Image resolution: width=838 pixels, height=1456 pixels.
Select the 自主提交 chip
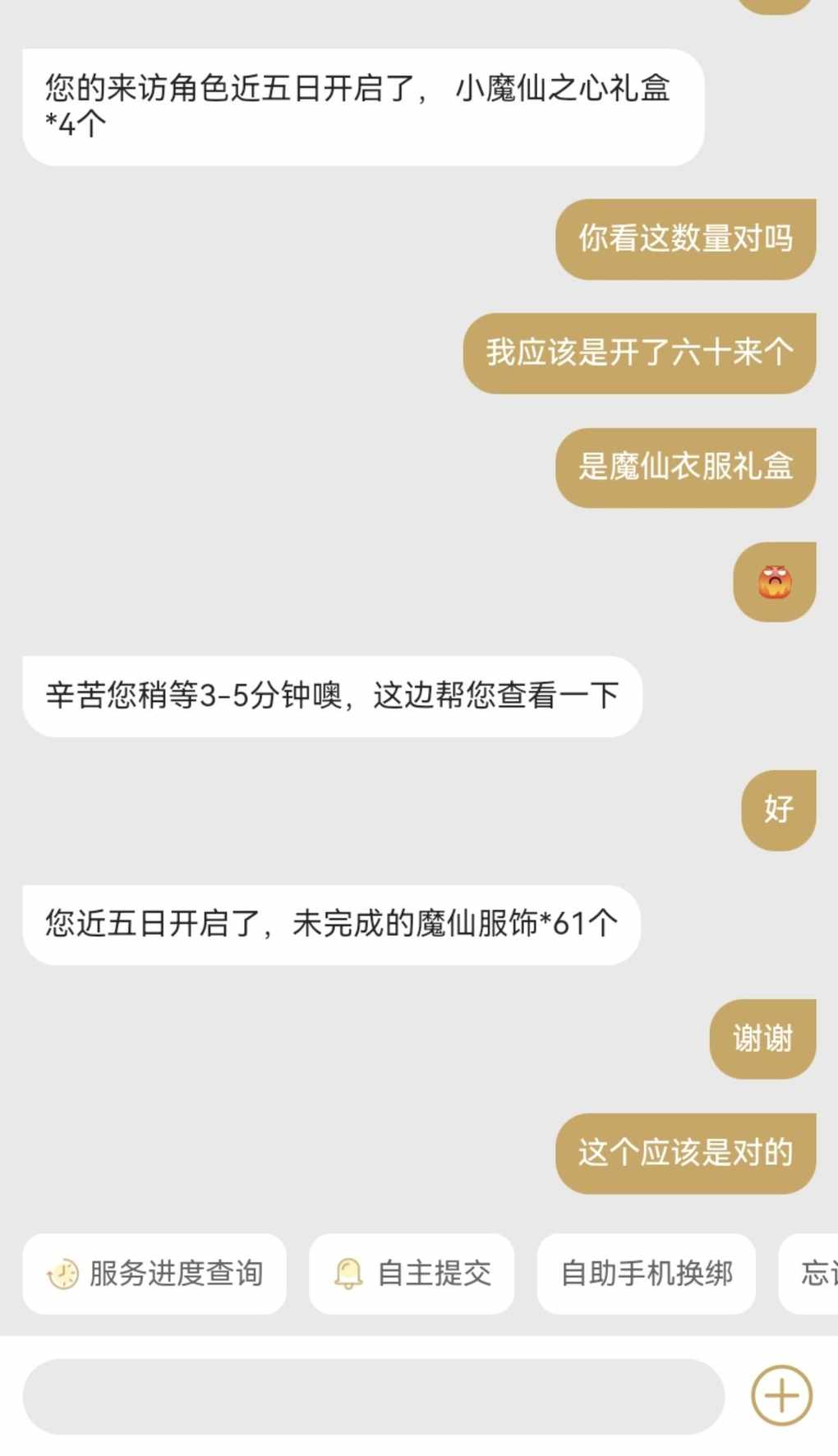pyautogui.click(x=412, y=1273)
